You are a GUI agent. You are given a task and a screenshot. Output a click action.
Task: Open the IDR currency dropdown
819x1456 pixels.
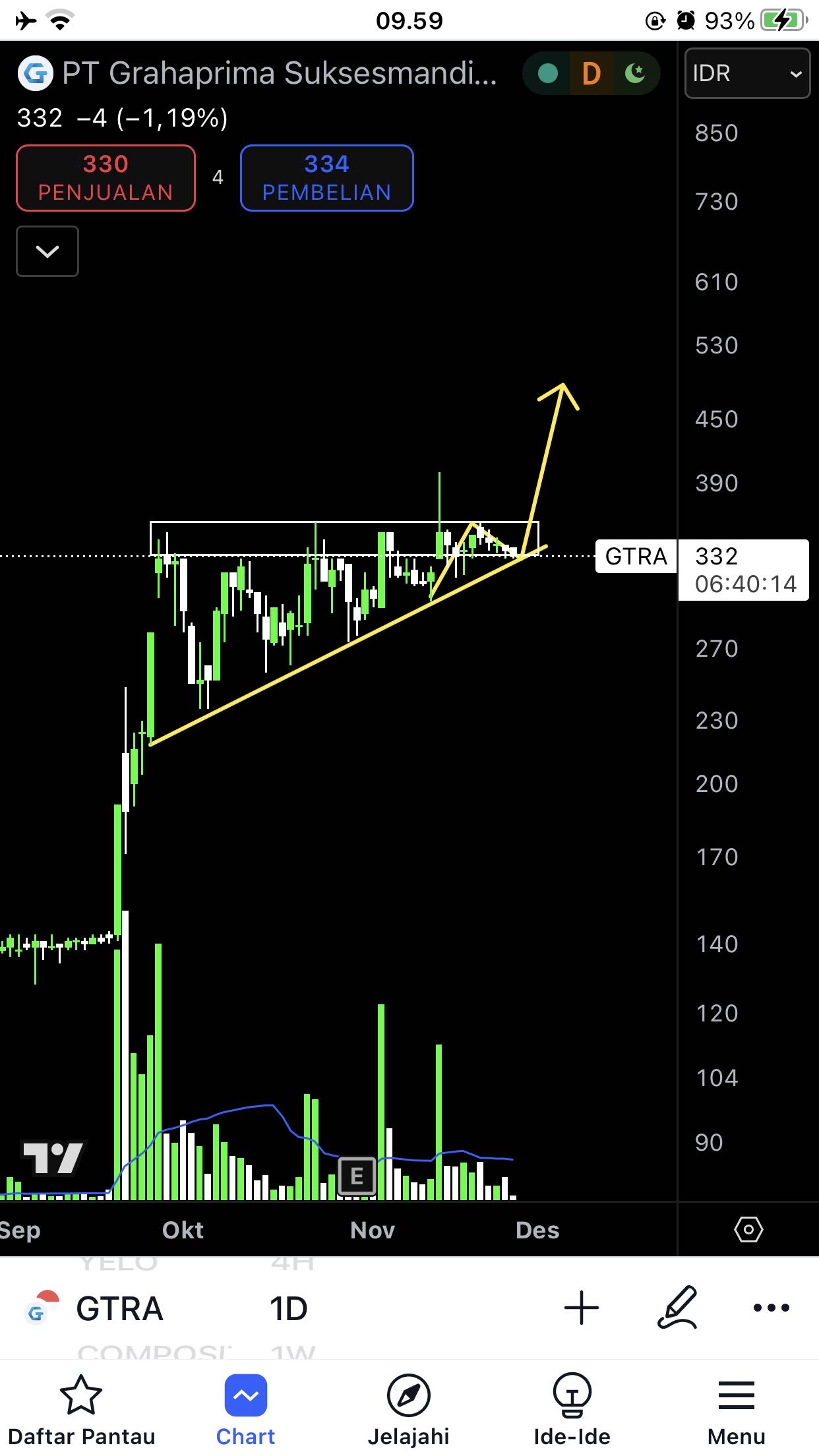747,73
